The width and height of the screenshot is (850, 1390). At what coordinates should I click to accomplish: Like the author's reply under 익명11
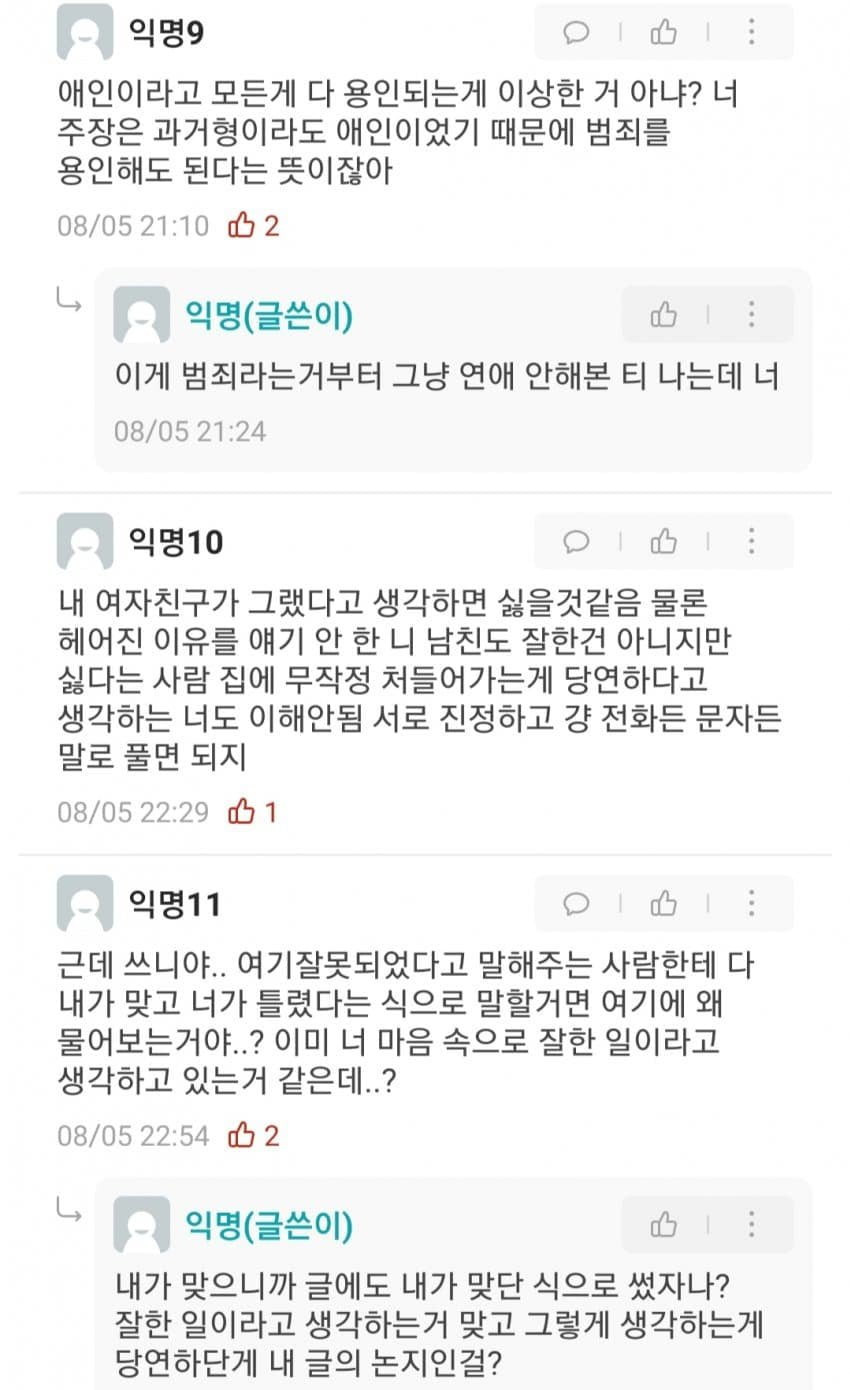663,1224
